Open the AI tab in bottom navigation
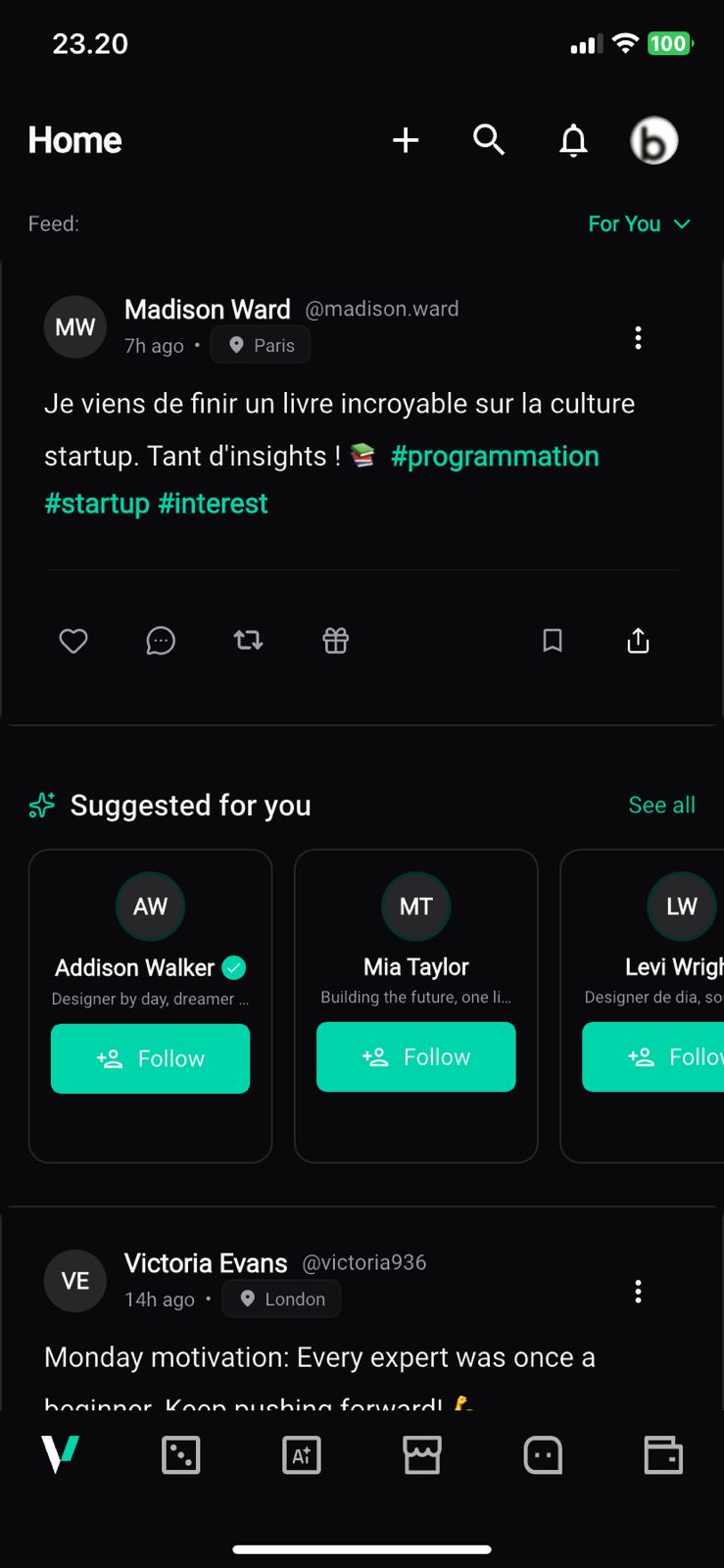Viewport: 724px width, 1568px height. pyautogui.click(x=301, y=1455)
